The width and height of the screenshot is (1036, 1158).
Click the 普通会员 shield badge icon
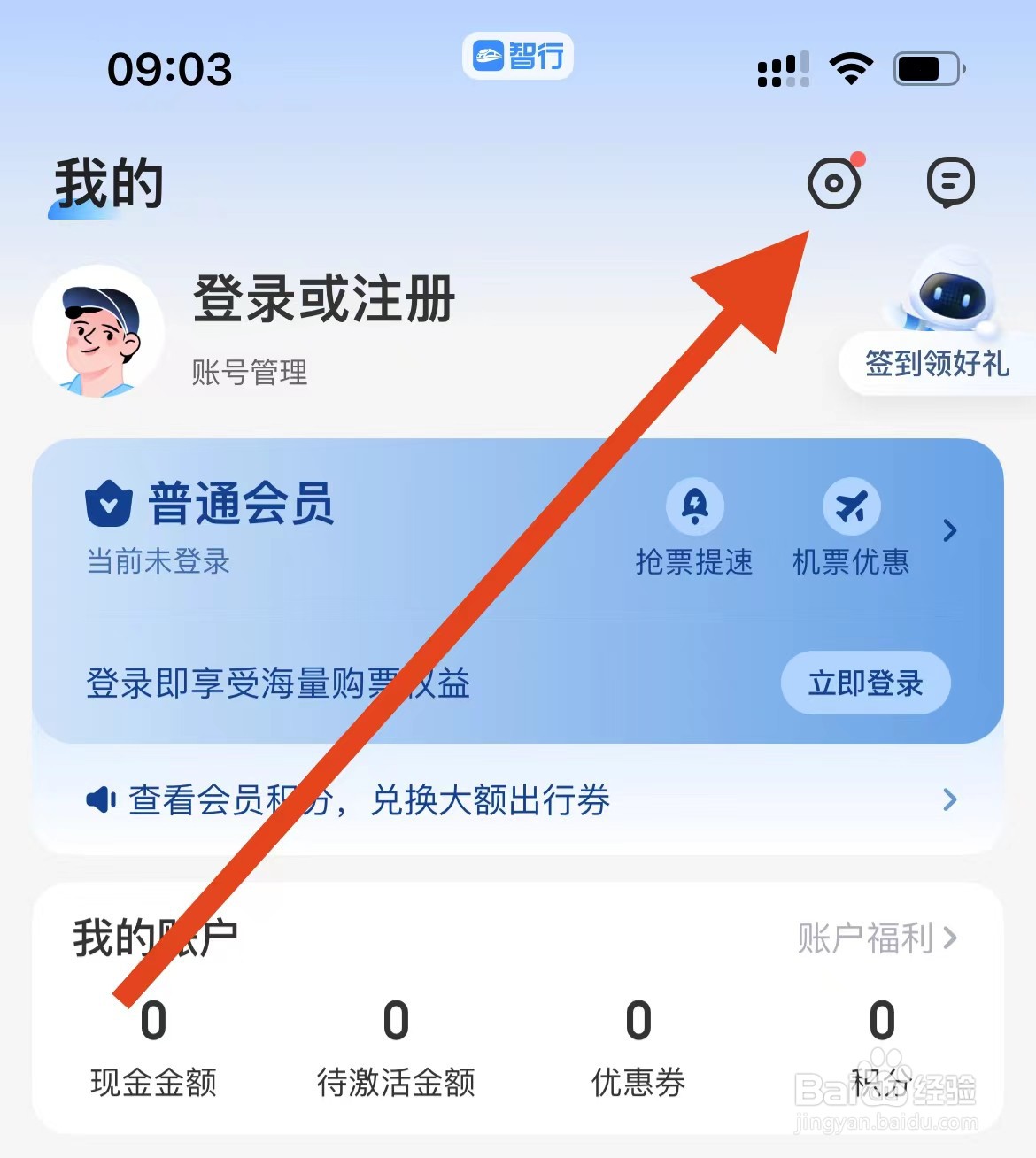click(x=106, y=502)
